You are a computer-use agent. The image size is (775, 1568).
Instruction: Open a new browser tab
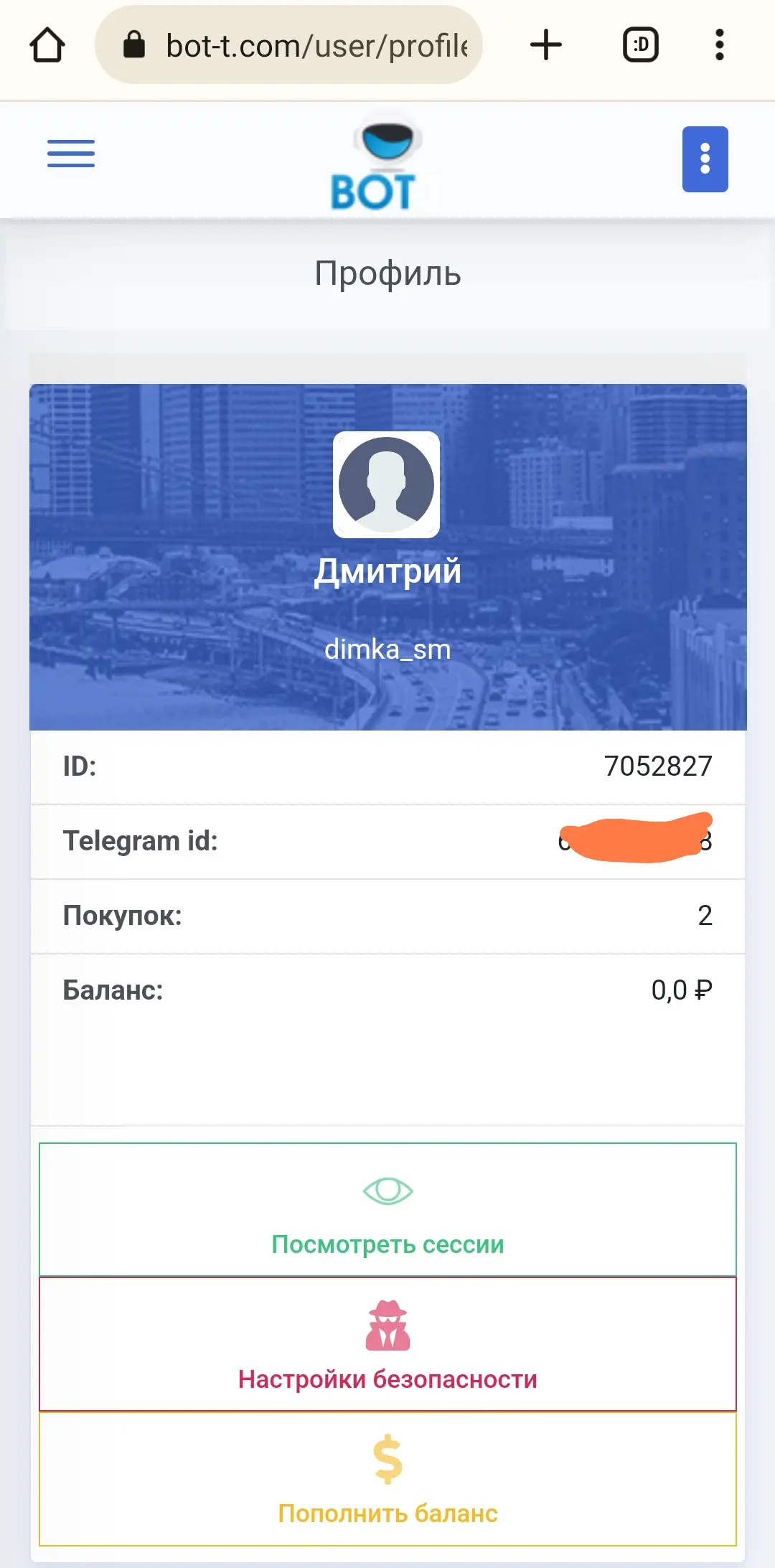point(545,44)
